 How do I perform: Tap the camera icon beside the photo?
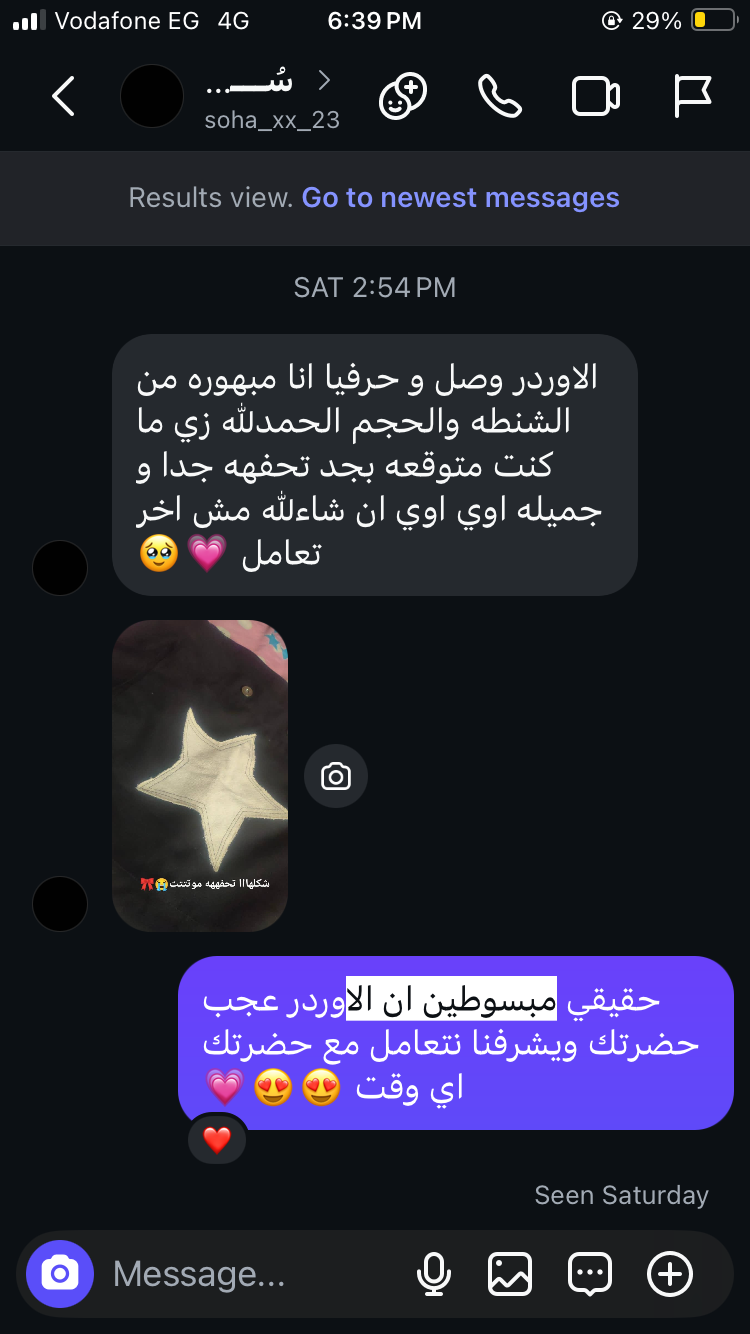pos(336,776)
